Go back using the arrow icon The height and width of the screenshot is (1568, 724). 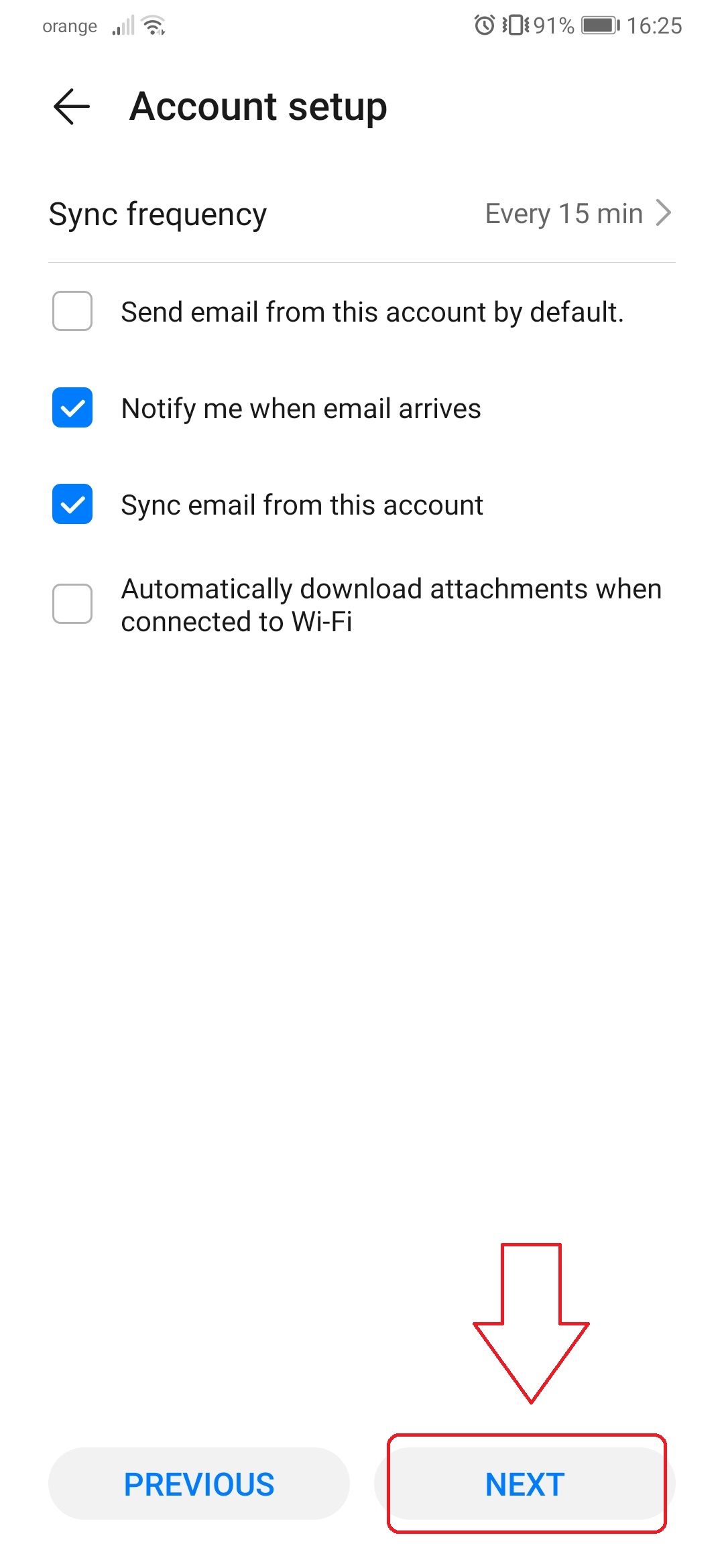pyautogui.click(x=72, y=107)
